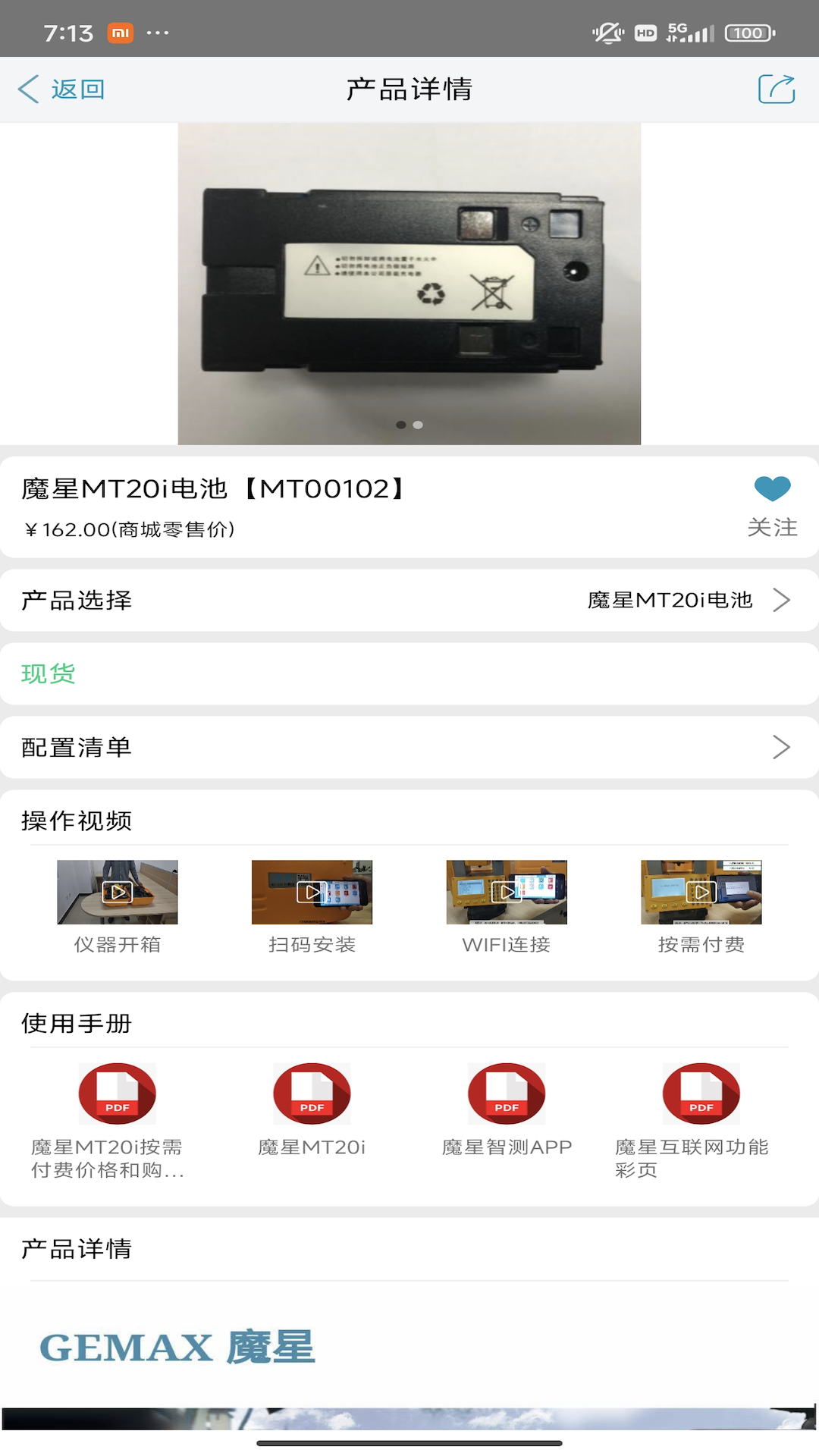The image size is (819, 1456).
Task: Open the 魔星互联网功能彩页 PDF
Action: coord(700,1094)
